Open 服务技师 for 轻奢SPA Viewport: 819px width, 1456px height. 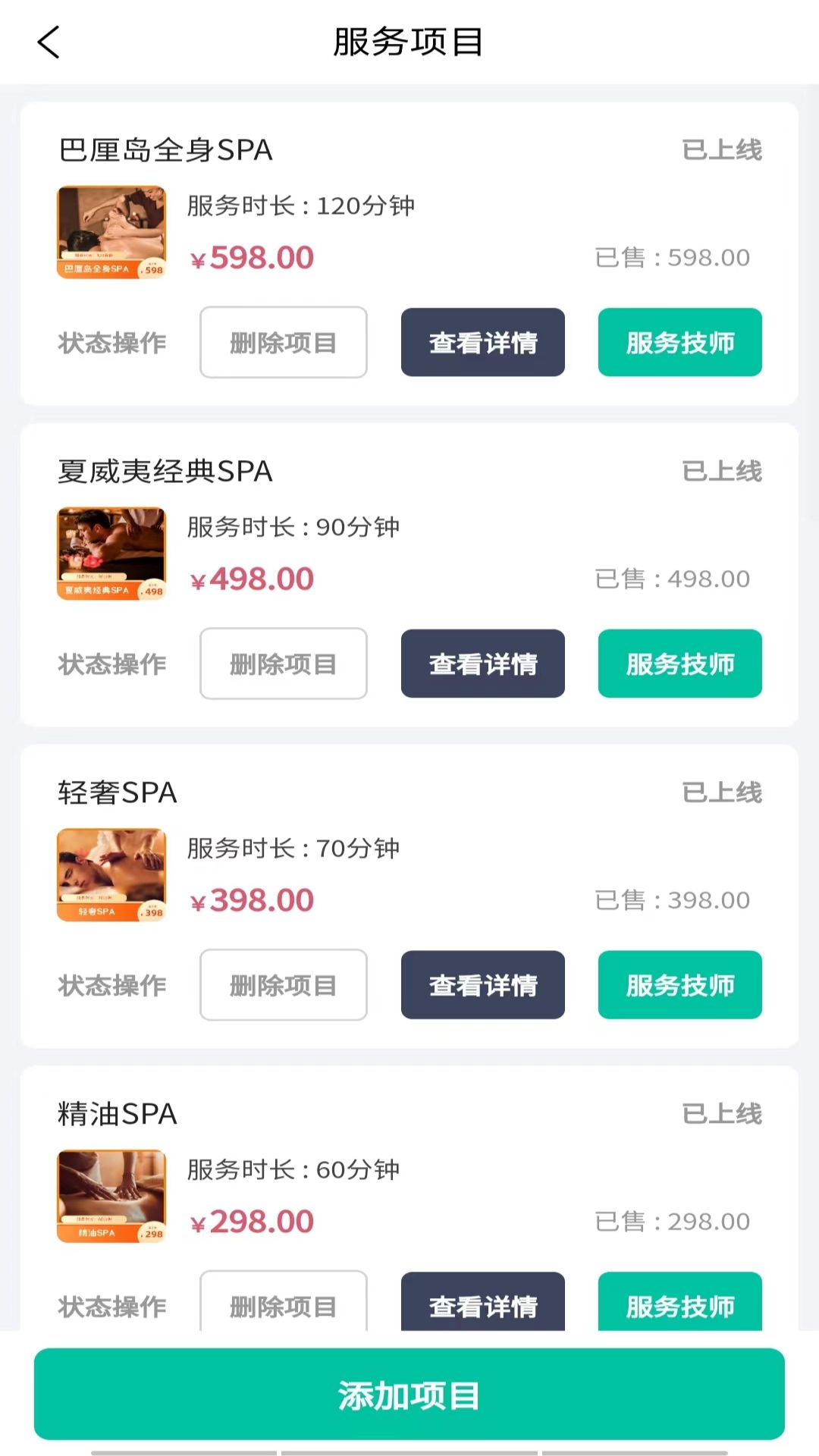pos(679,985)
